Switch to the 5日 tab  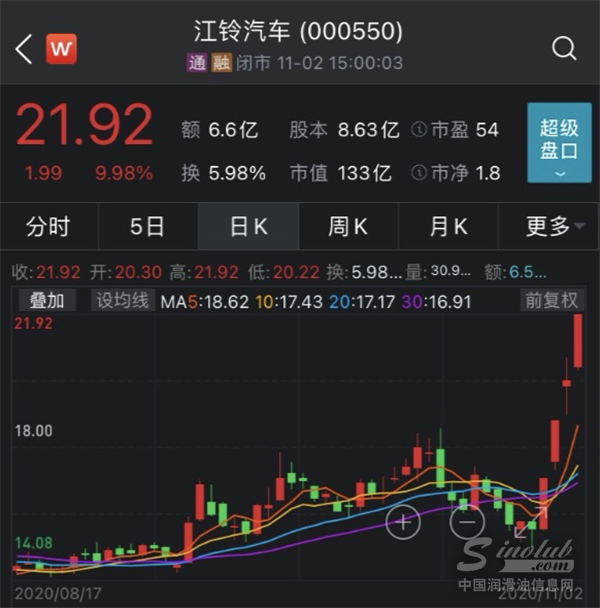[148, 226]
